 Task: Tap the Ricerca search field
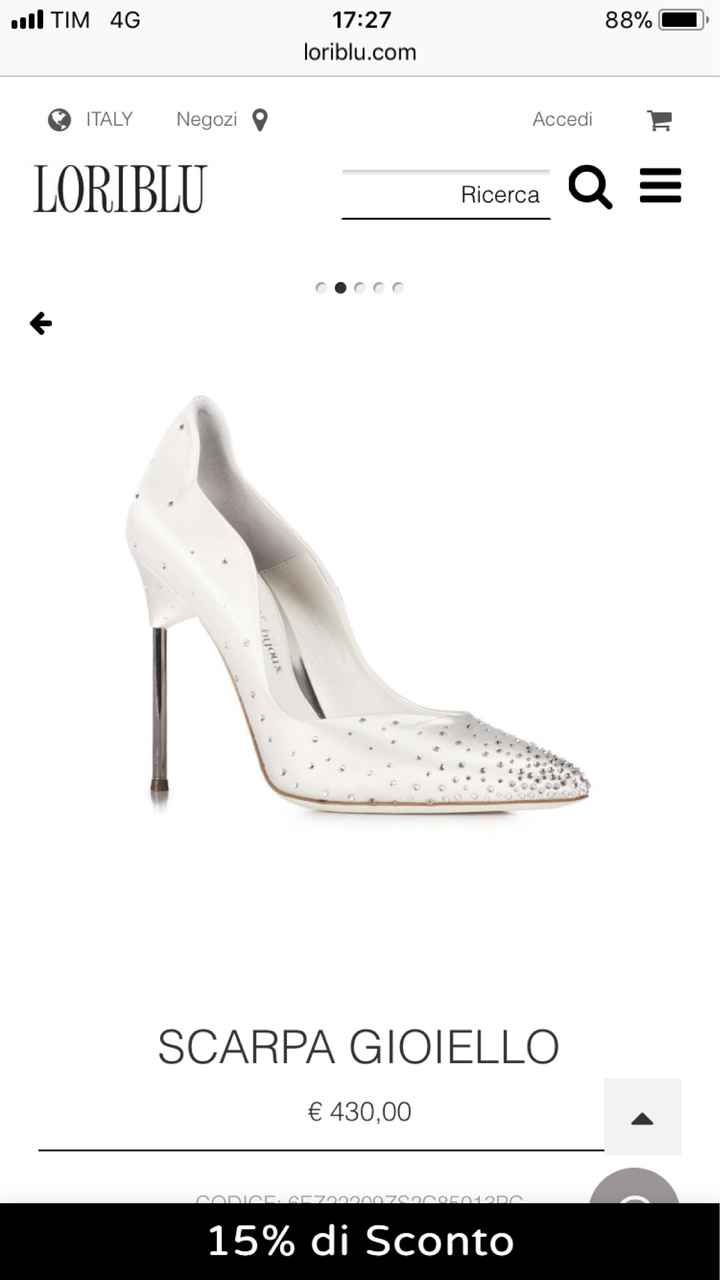446,195
